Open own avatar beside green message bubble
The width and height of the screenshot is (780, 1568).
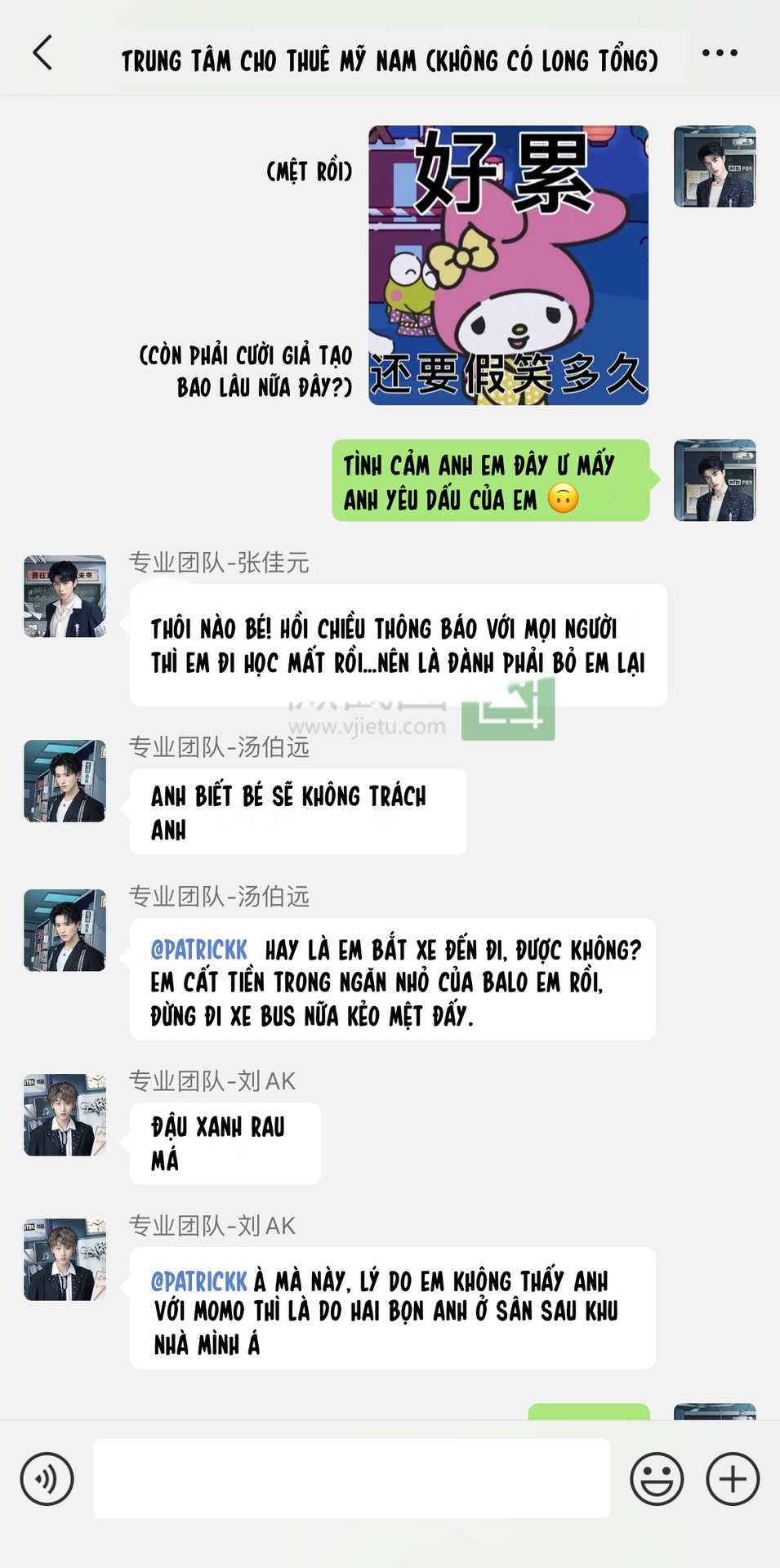click(x=715, y=480)
